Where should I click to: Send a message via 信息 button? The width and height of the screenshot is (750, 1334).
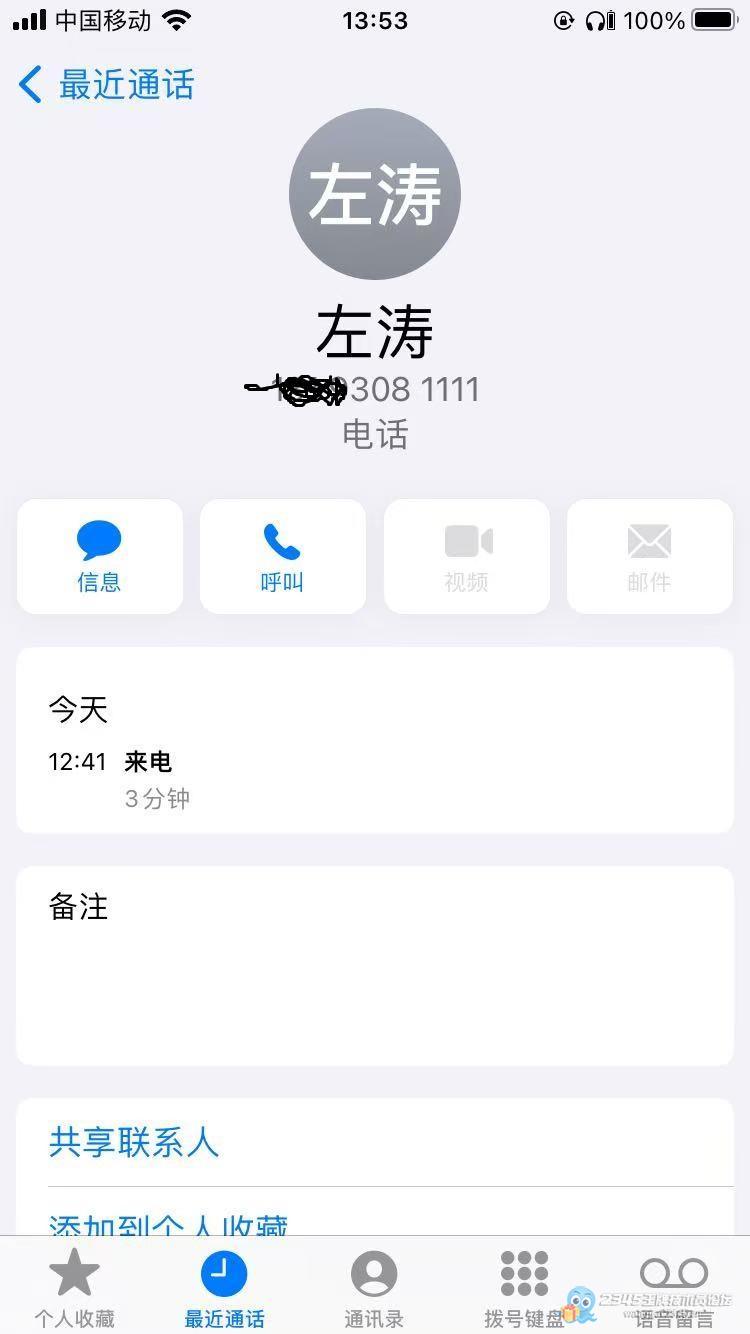tap(100, 556)
